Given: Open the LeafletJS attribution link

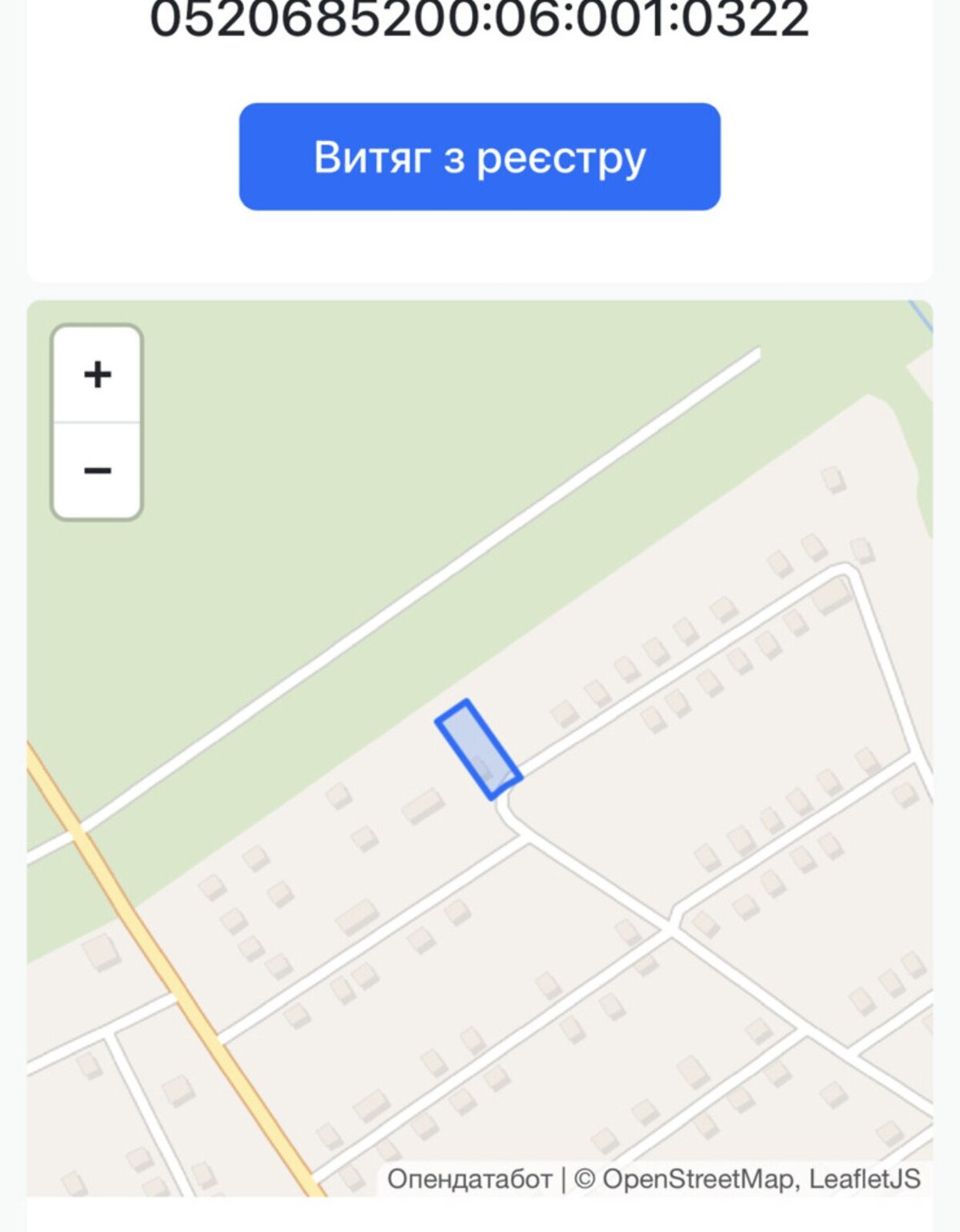Looking at the screenshot, I should pyautogui.click(x=865, y=1179).
